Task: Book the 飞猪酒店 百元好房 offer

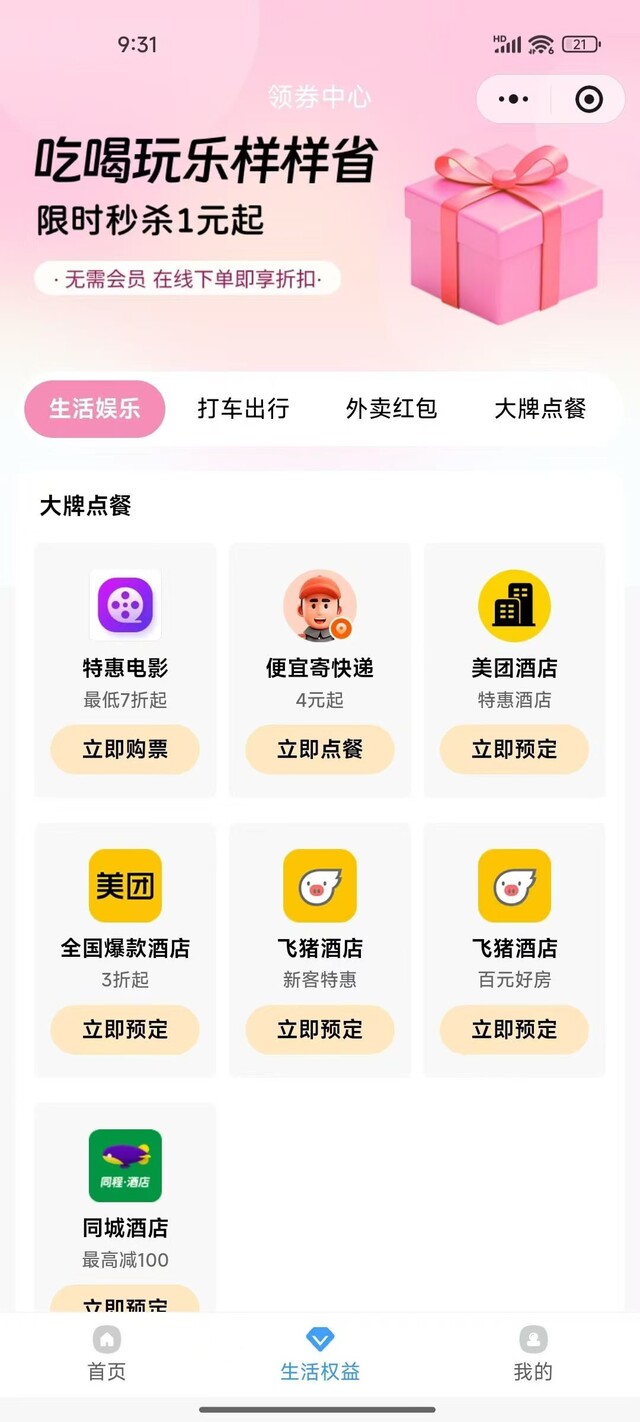Action: 514,1029
